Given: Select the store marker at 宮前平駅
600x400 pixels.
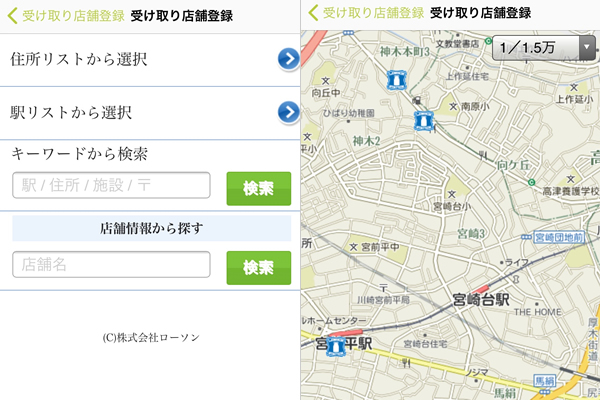Looking at the screenshot, I should 336,346.
